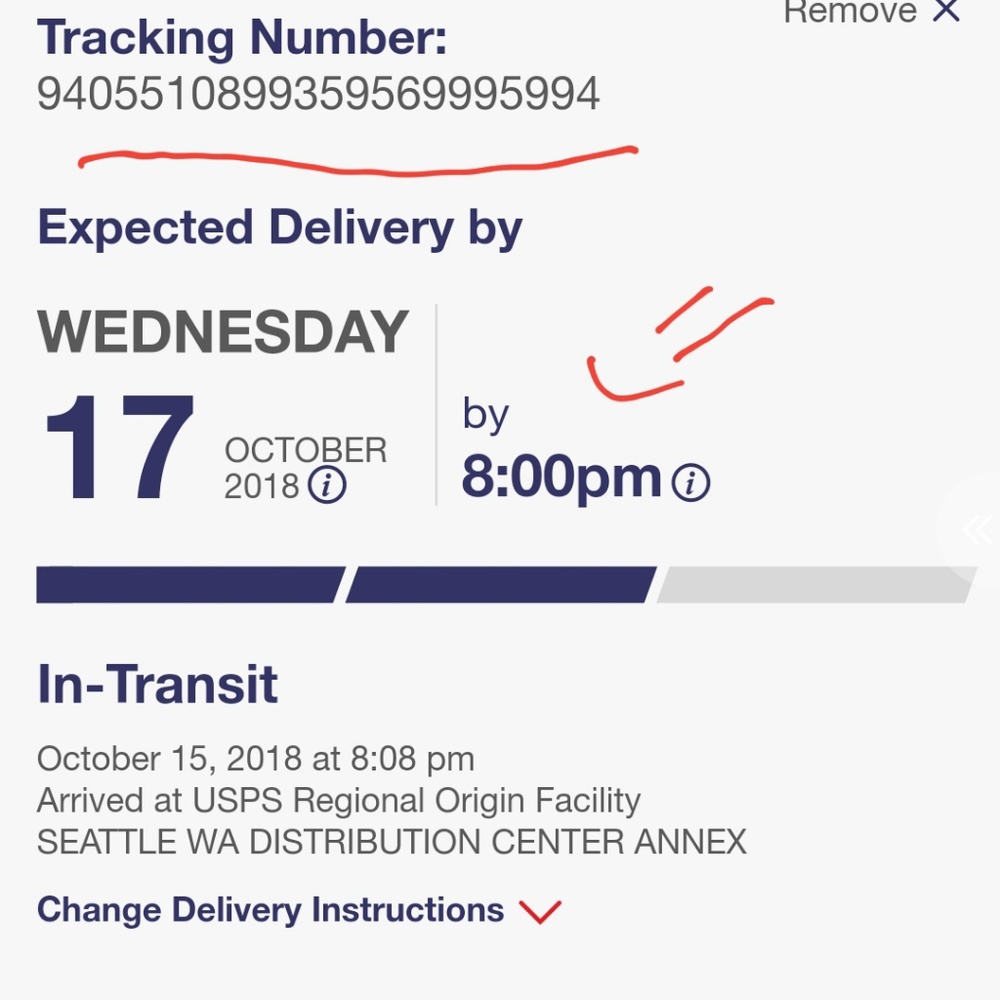The height and width of the screenshot is (1000, 1000).
Task: Open info icon beside 8:00pm
Action: pyautogui.click(x=690, y=483)
